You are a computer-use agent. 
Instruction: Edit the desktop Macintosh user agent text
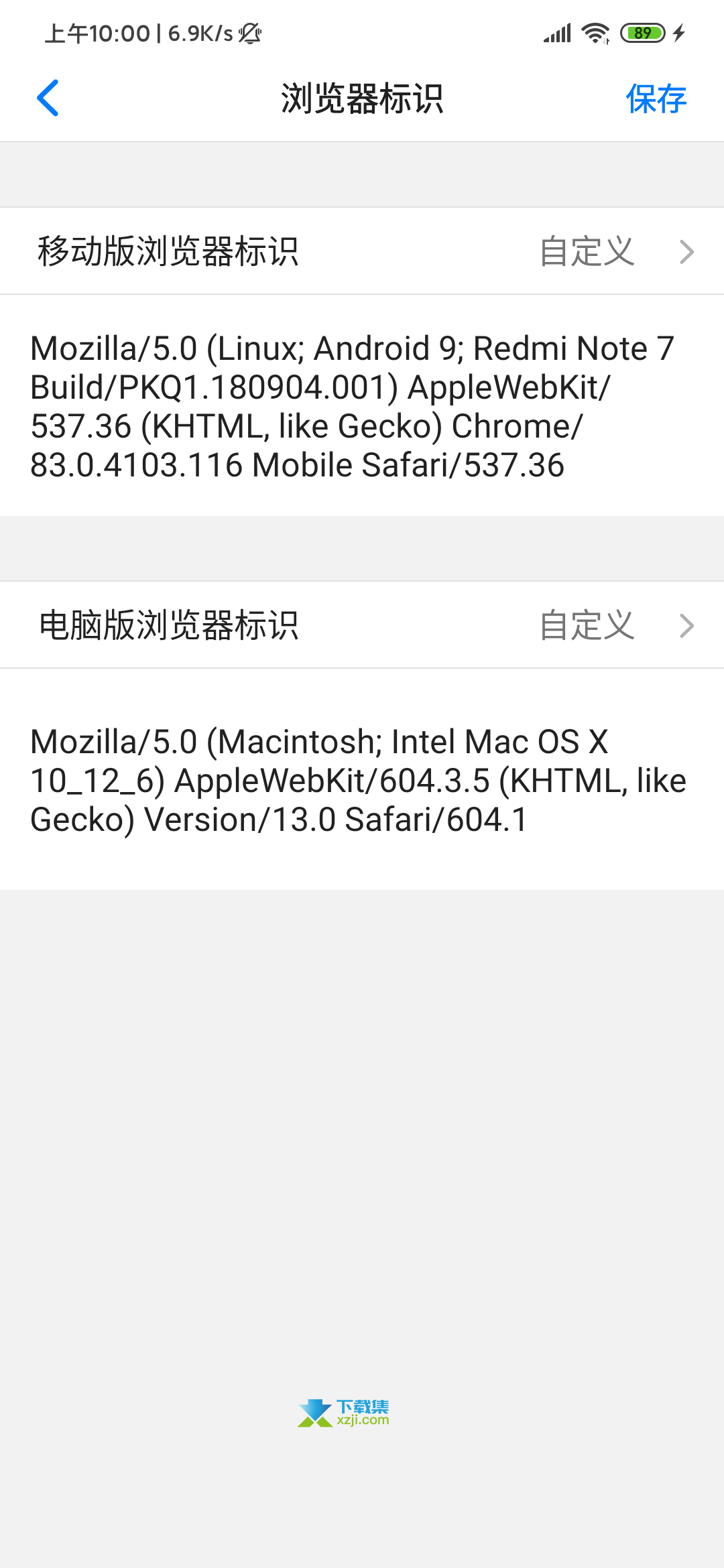(x=359, y=781)
